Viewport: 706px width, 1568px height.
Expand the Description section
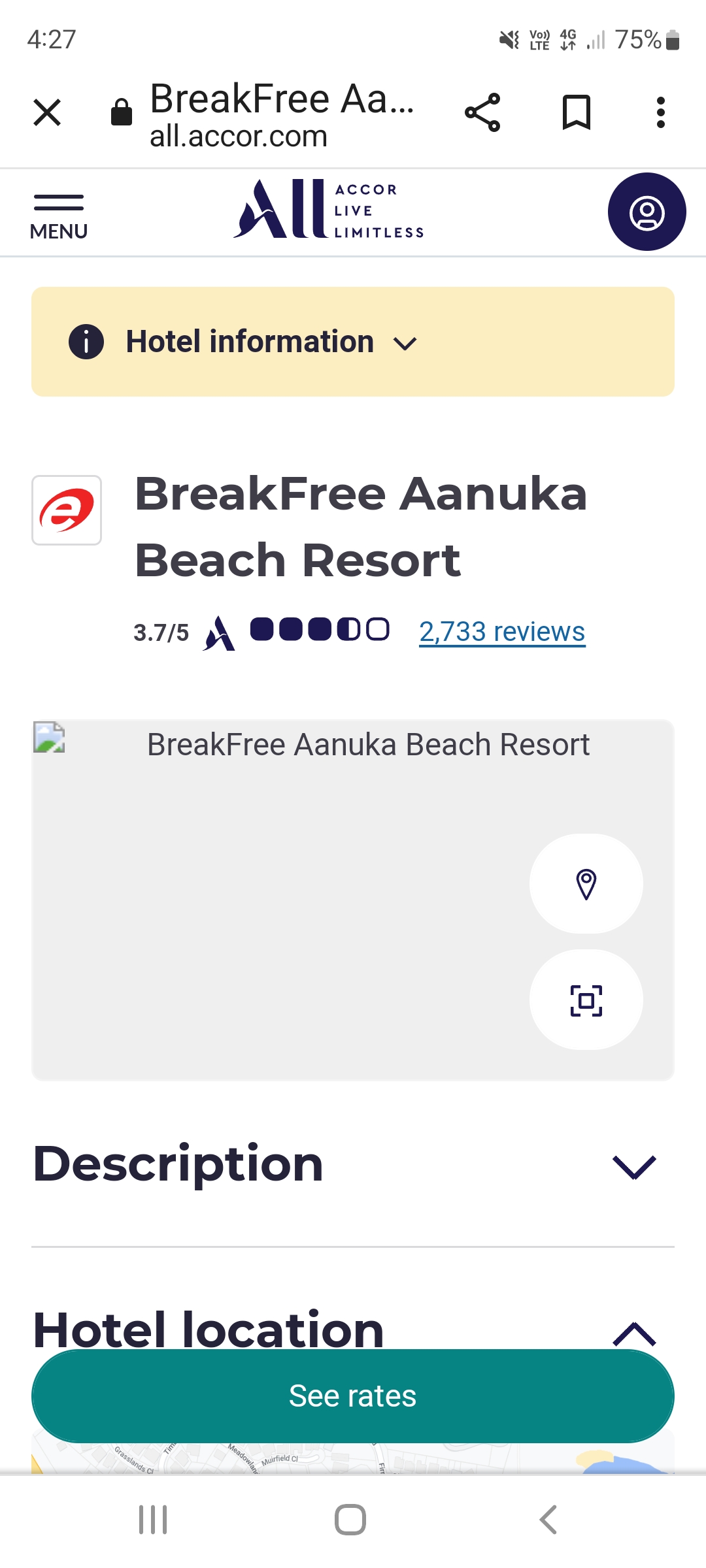tap(633, 1166)
